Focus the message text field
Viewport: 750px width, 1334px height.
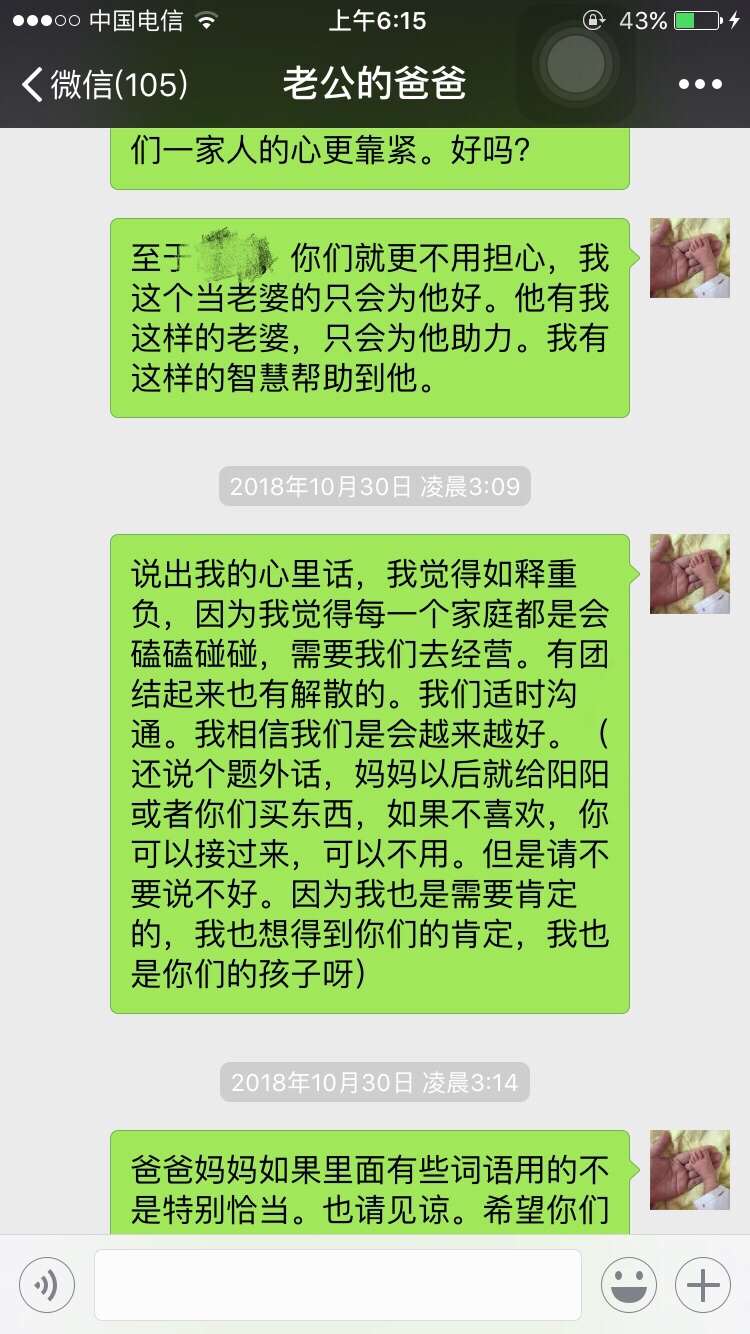coord(338,1284)
